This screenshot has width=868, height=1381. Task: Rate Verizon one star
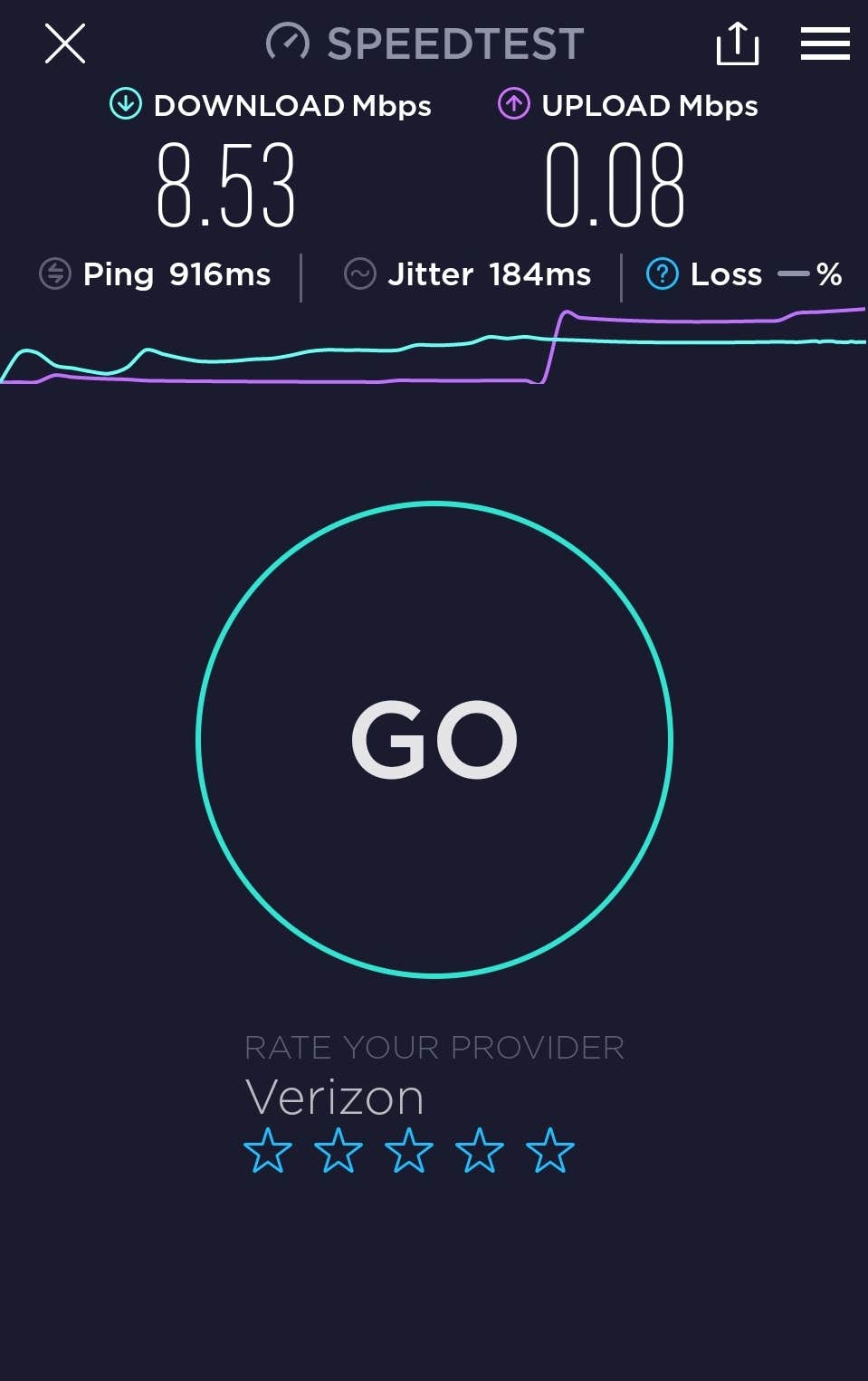tap(268, 1150)
